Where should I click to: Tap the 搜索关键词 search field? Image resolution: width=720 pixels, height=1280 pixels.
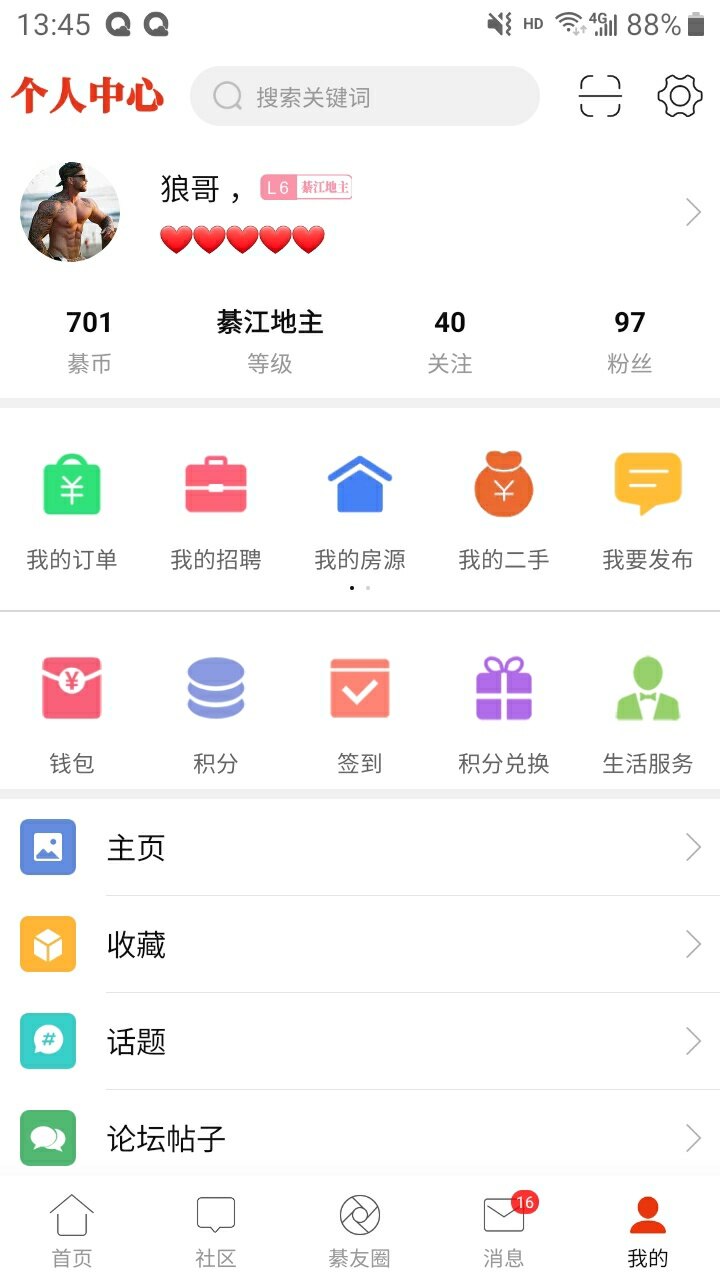tap(365, 97)
